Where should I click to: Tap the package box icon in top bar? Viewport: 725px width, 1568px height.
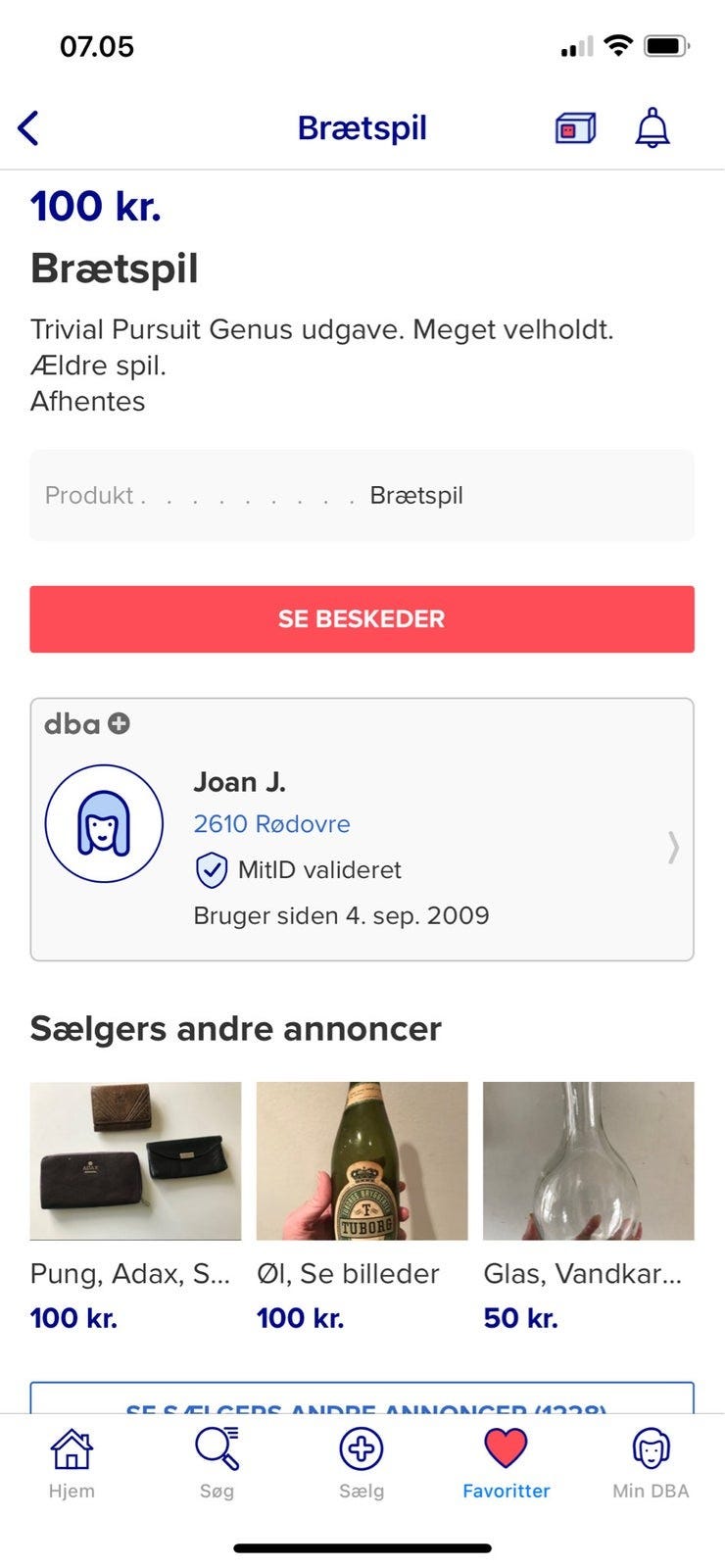(x=573, y=127)
